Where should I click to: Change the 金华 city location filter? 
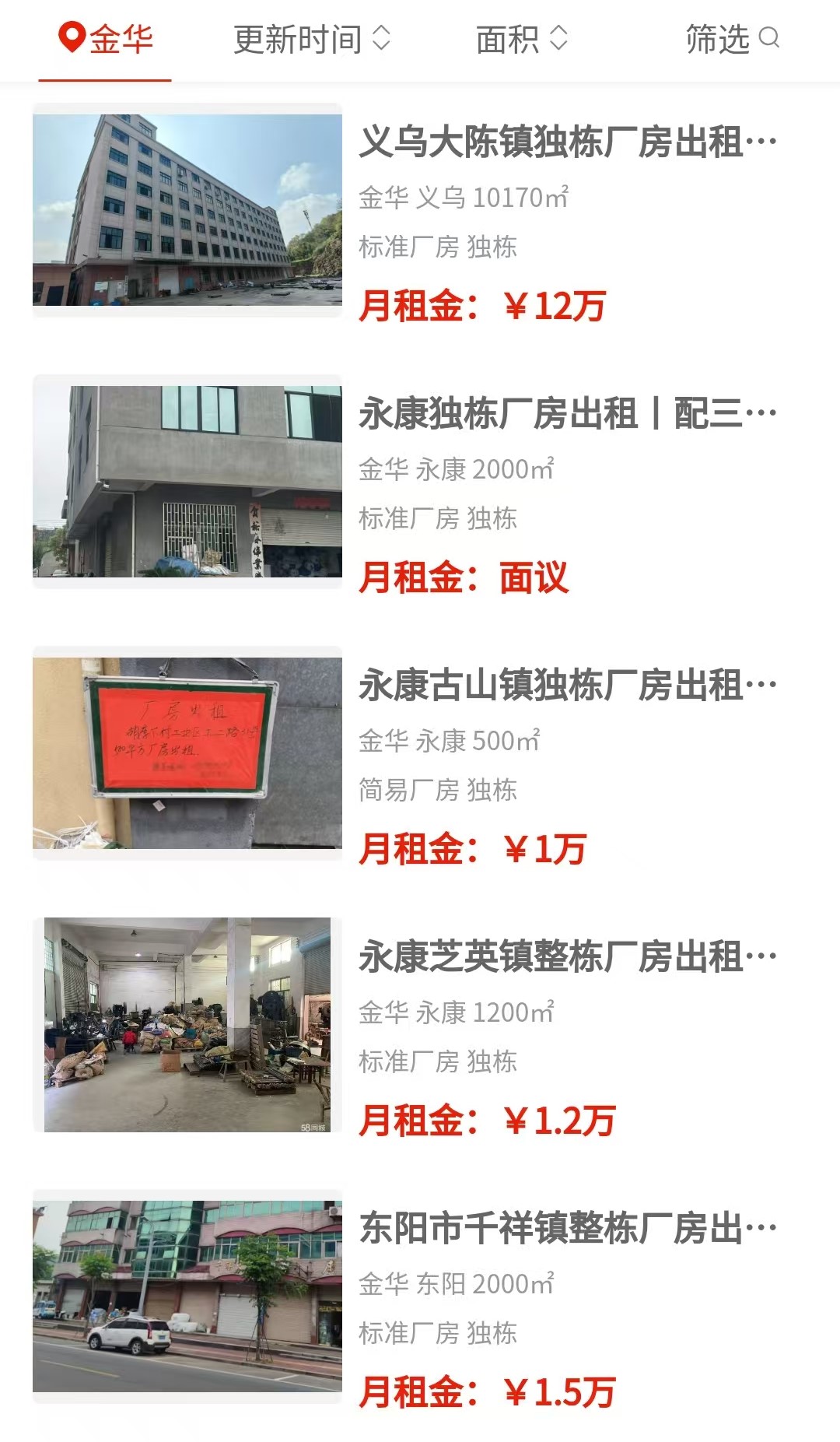106,39
